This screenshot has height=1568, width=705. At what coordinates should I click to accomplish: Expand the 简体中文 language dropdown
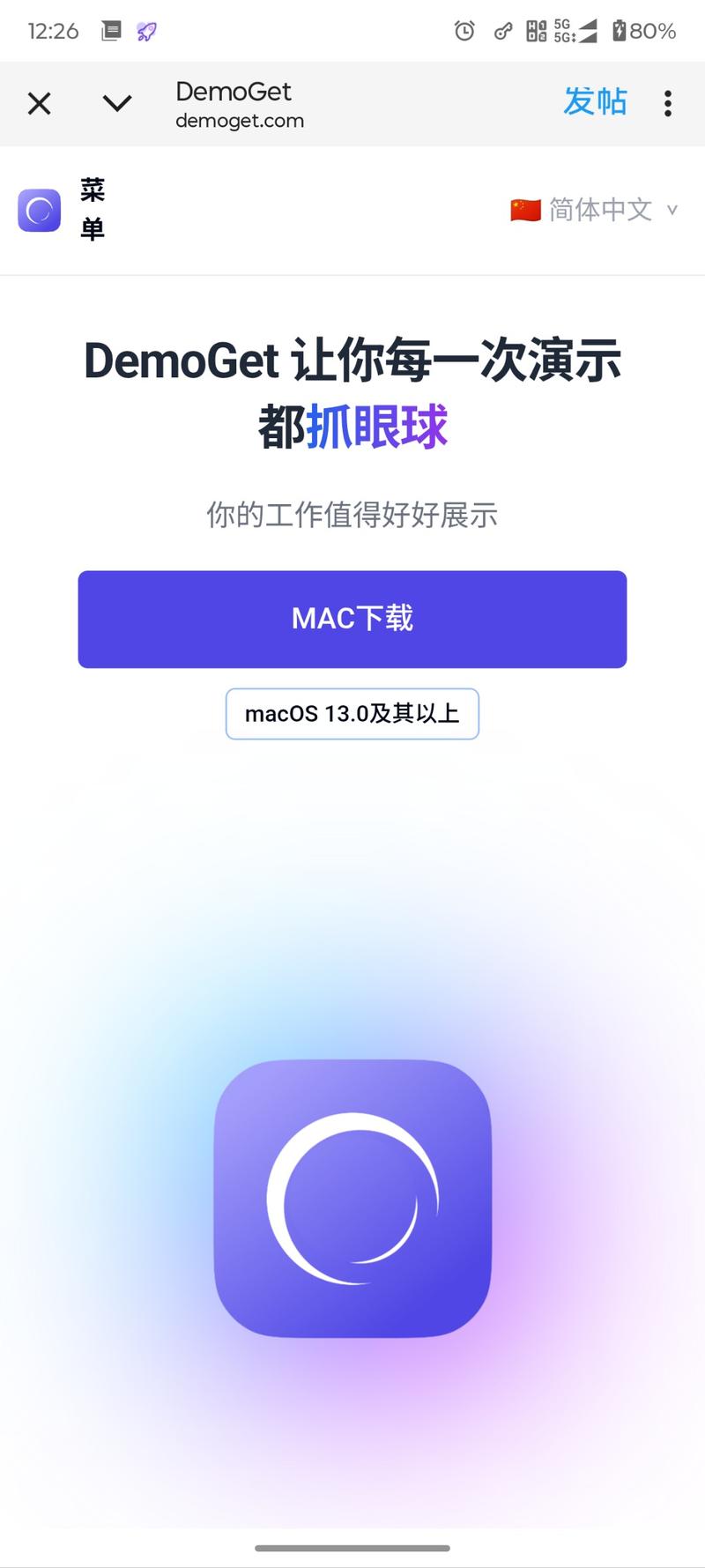(x=594, y=210)
